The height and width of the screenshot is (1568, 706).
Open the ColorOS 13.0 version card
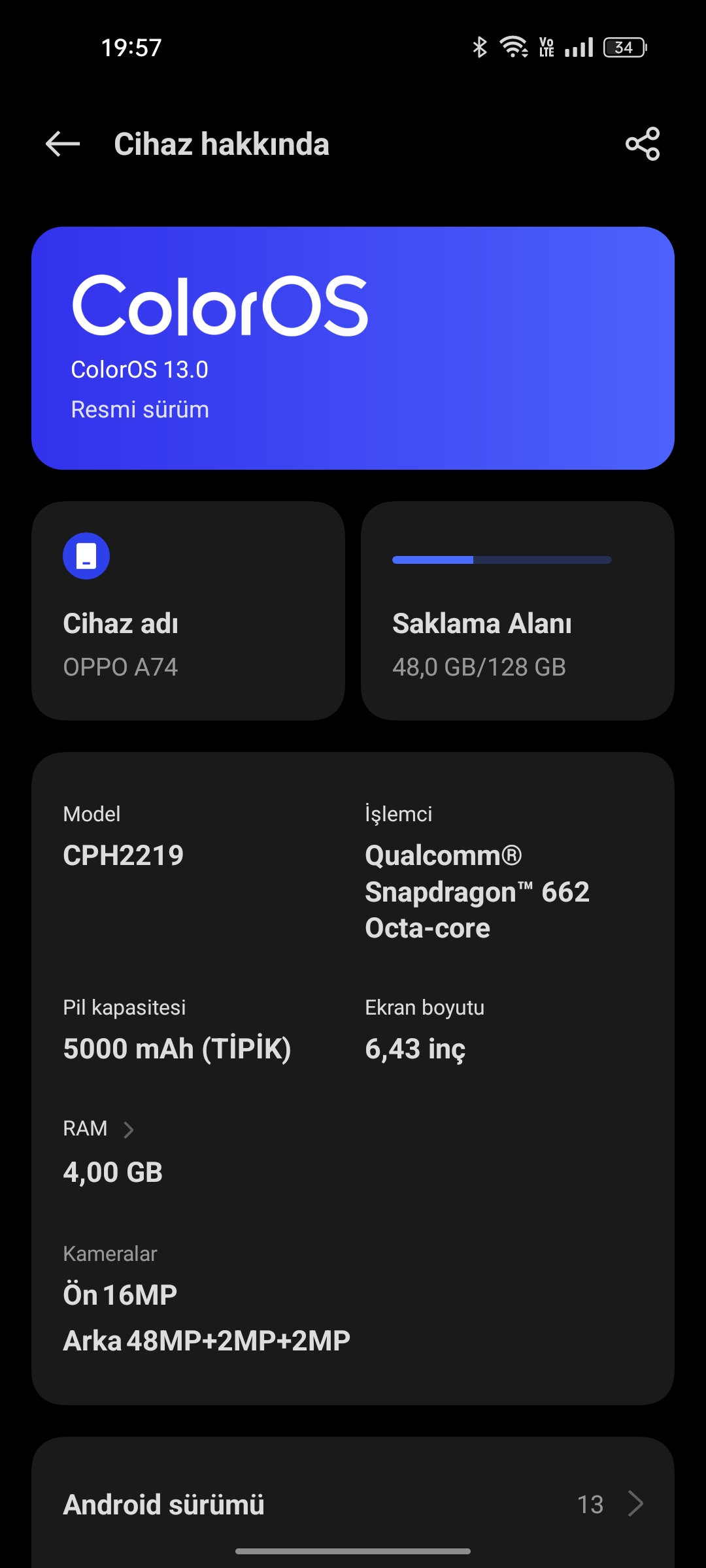click(x=353, y=348)
